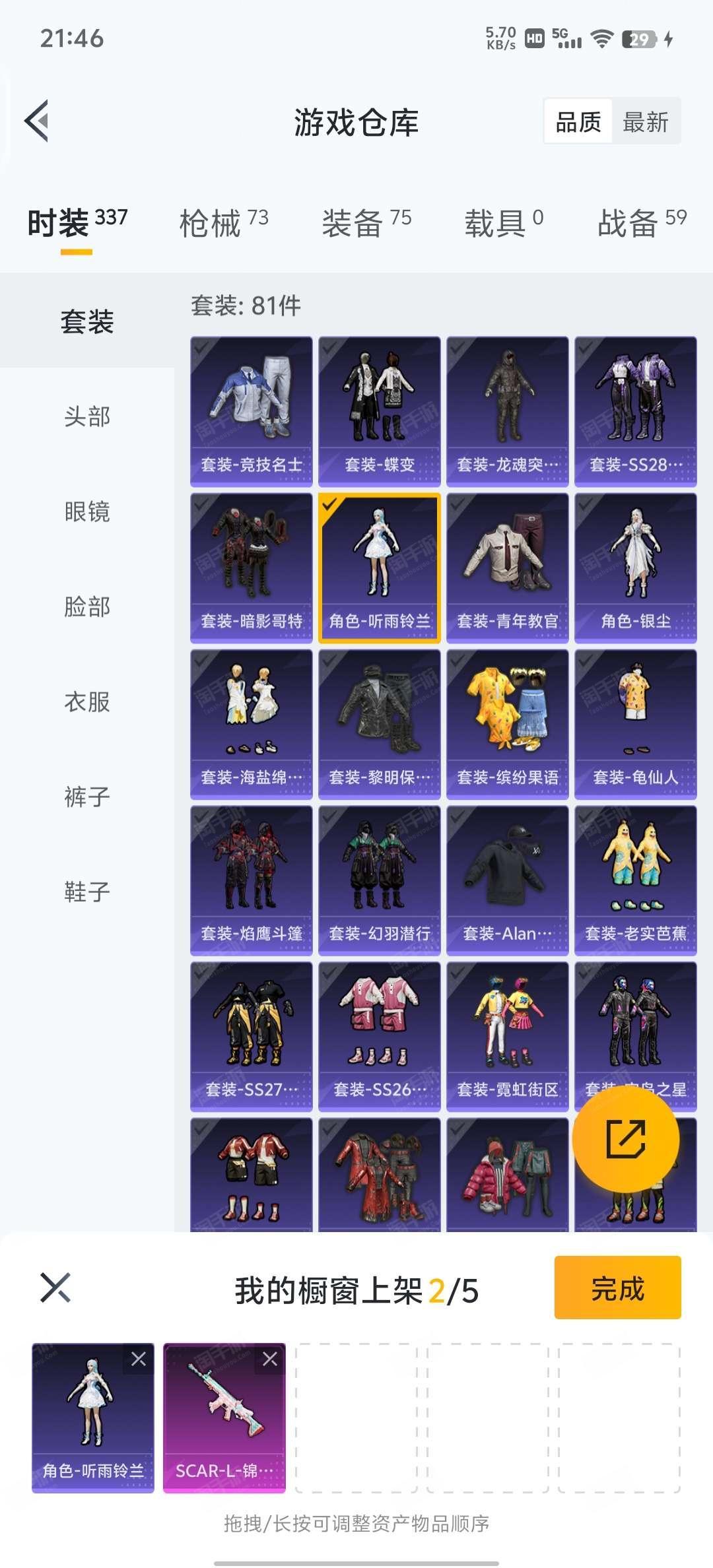Switch to the 战备 tab

pyautogui.click(x=642, y=222)
